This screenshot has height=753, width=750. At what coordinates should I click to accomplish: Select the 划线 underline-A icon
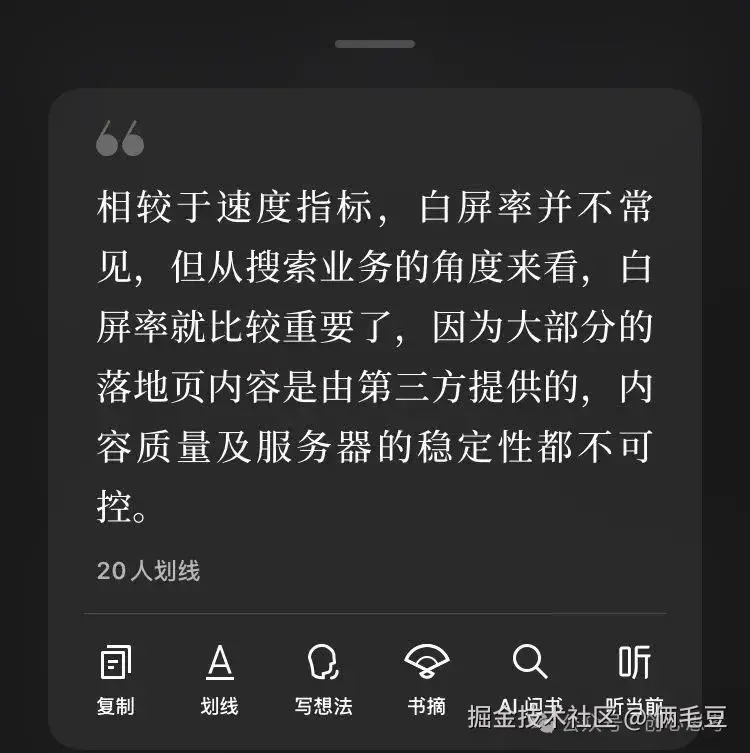click(220, 663)
